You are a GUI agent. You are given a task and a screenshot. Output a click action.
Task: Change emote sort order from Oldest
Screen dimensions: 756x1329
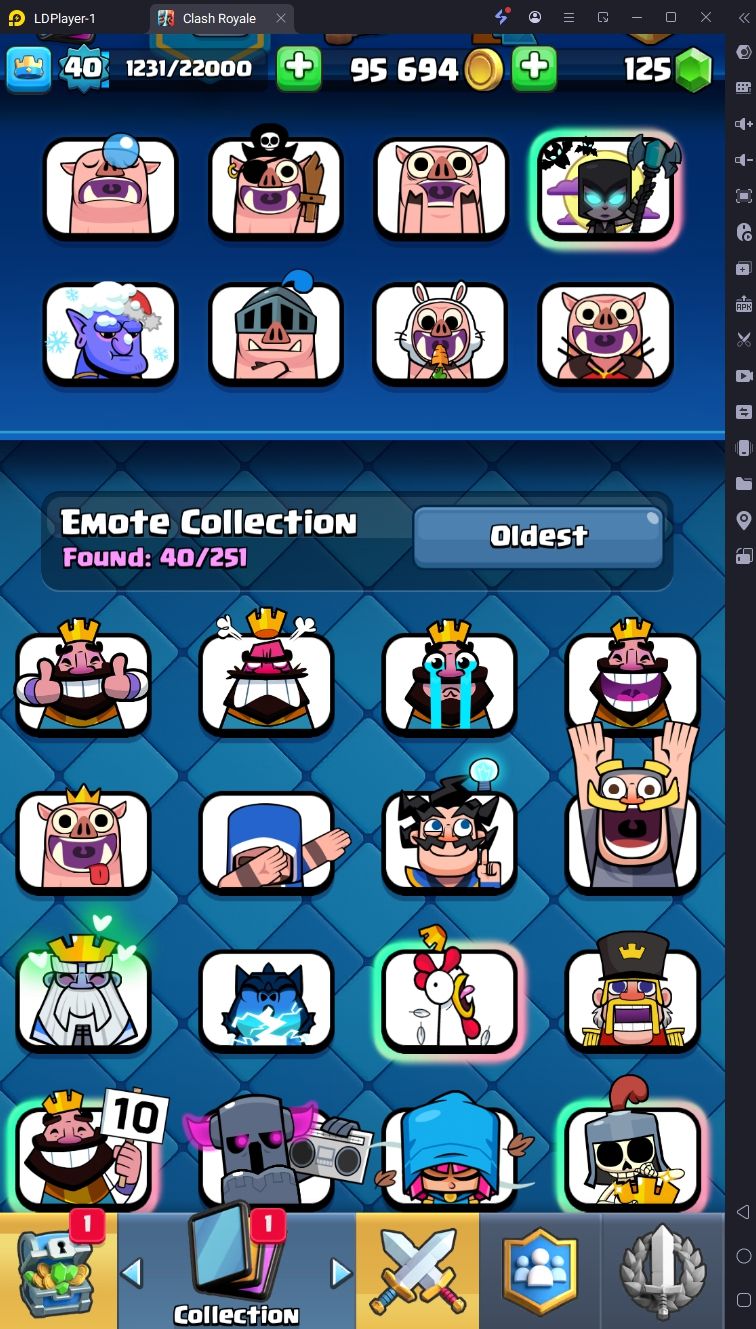[x=538, y=537]
